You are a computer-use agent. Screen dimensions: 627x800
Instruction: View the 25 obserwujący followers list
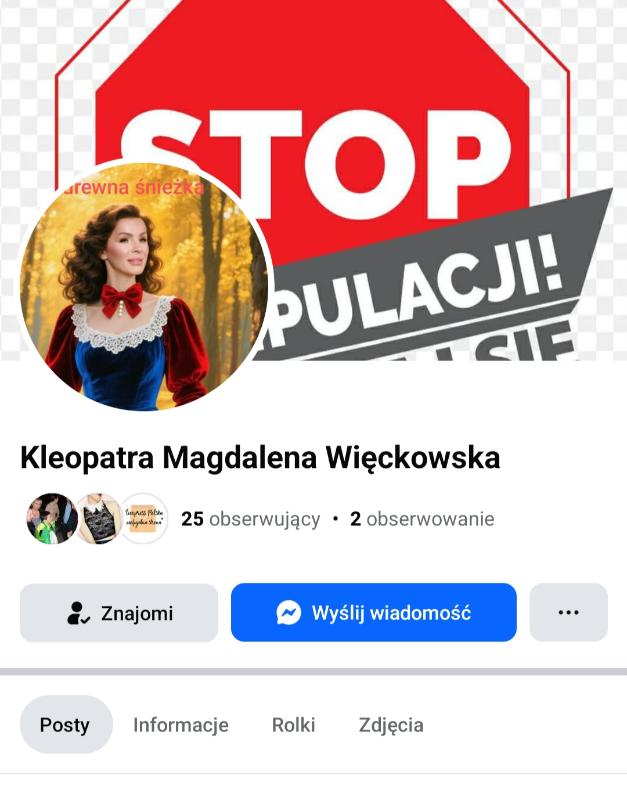tap(251, 519)
